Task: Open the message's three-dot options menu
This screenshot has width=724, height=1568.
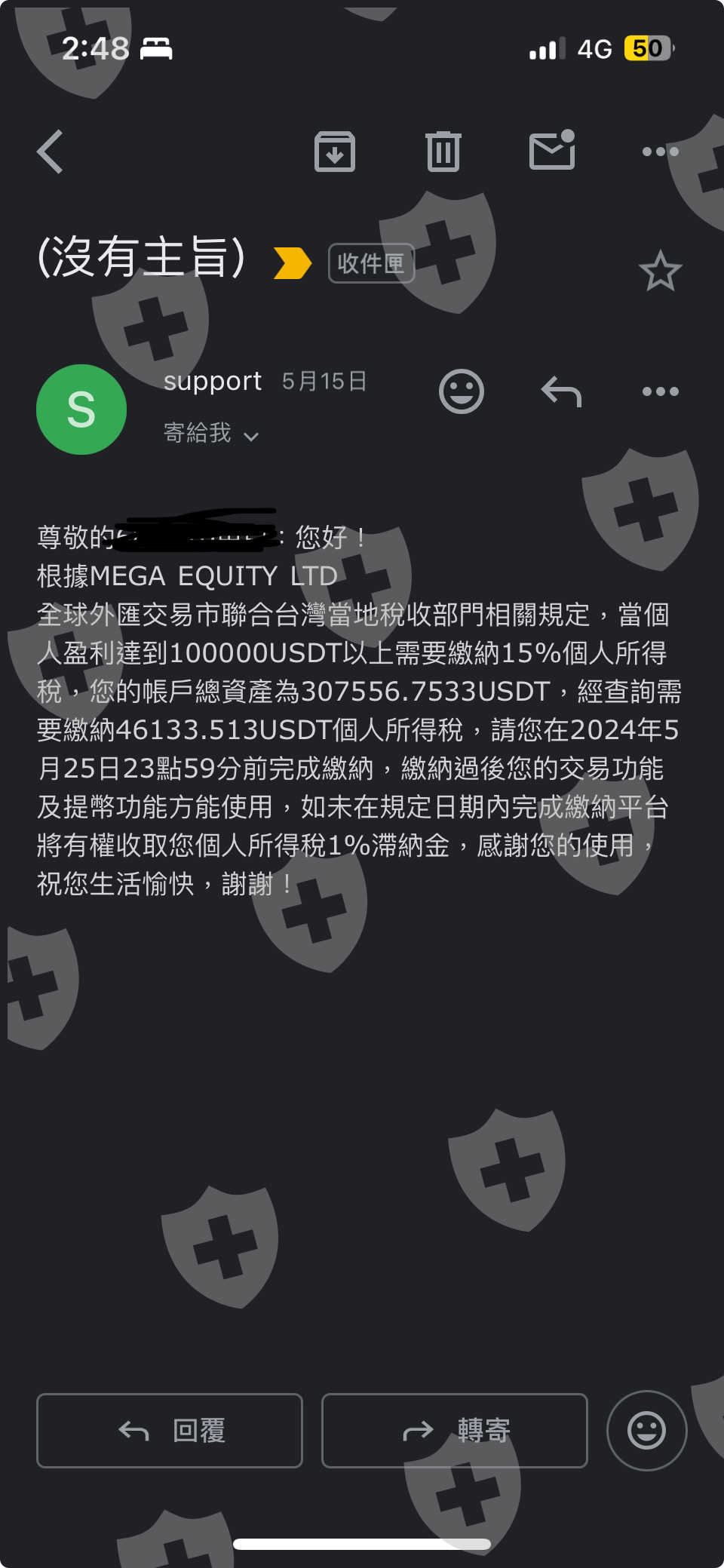Action: pyautogui.click(x=661, y=391)
